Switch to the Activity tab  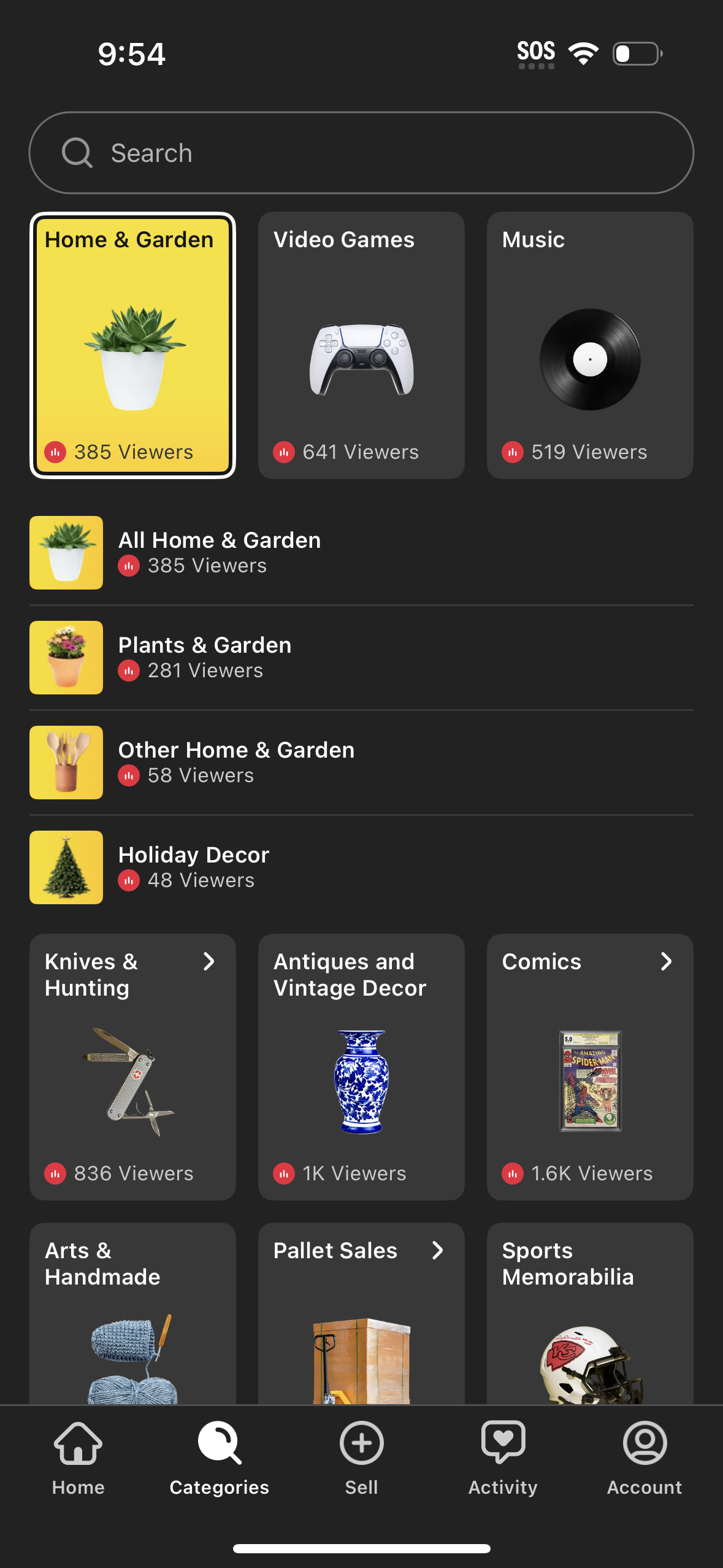pyautogui.click(x=503, y=1460)
